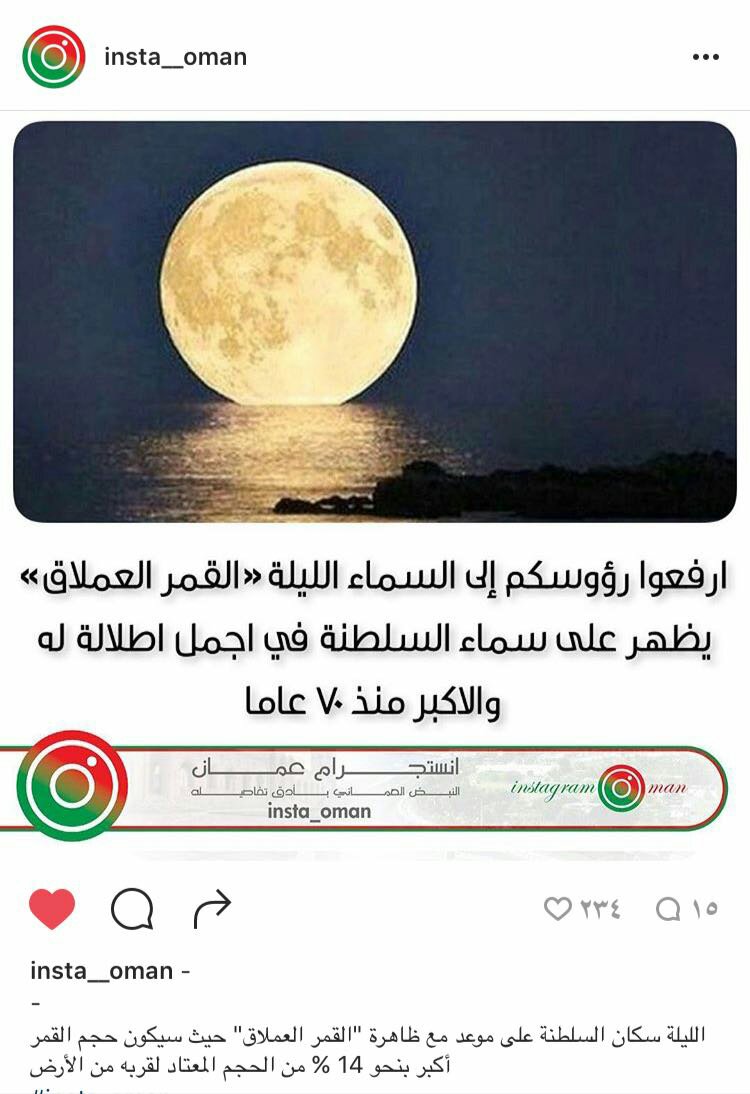
Task: Share this post with the arrow icon
Action: (211, 909)
